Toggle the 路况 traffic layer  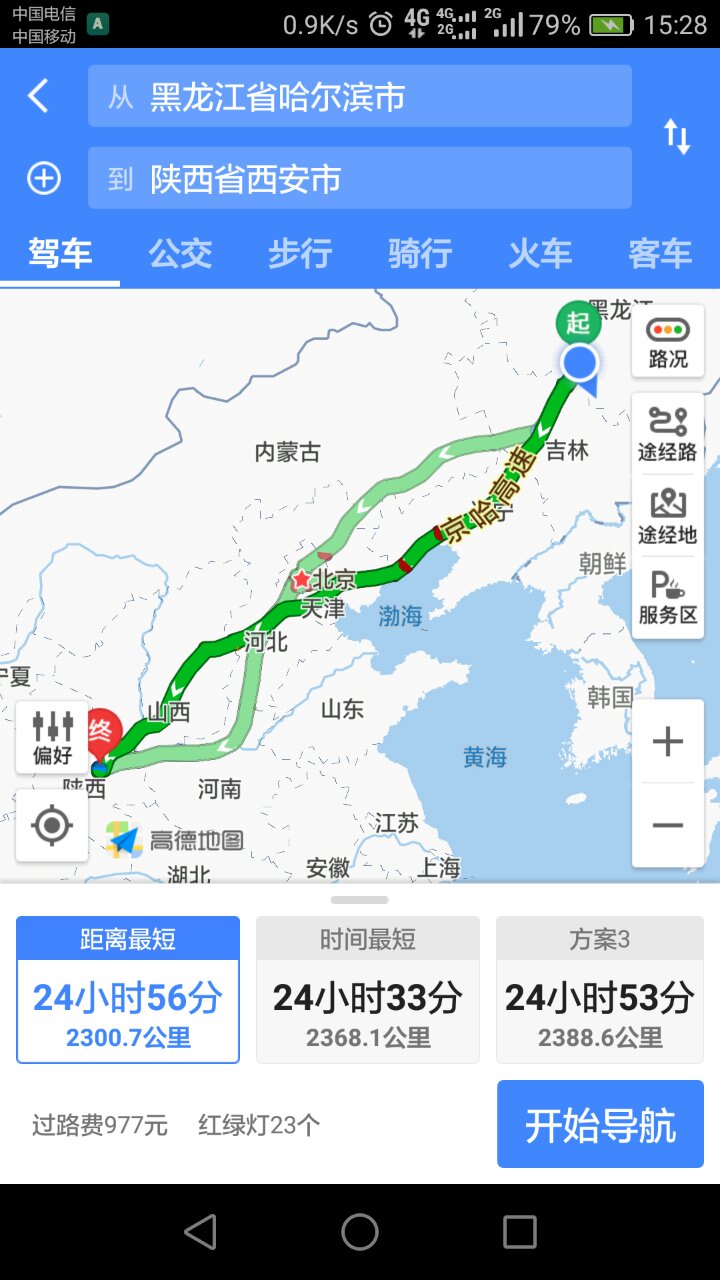point(668,341)
